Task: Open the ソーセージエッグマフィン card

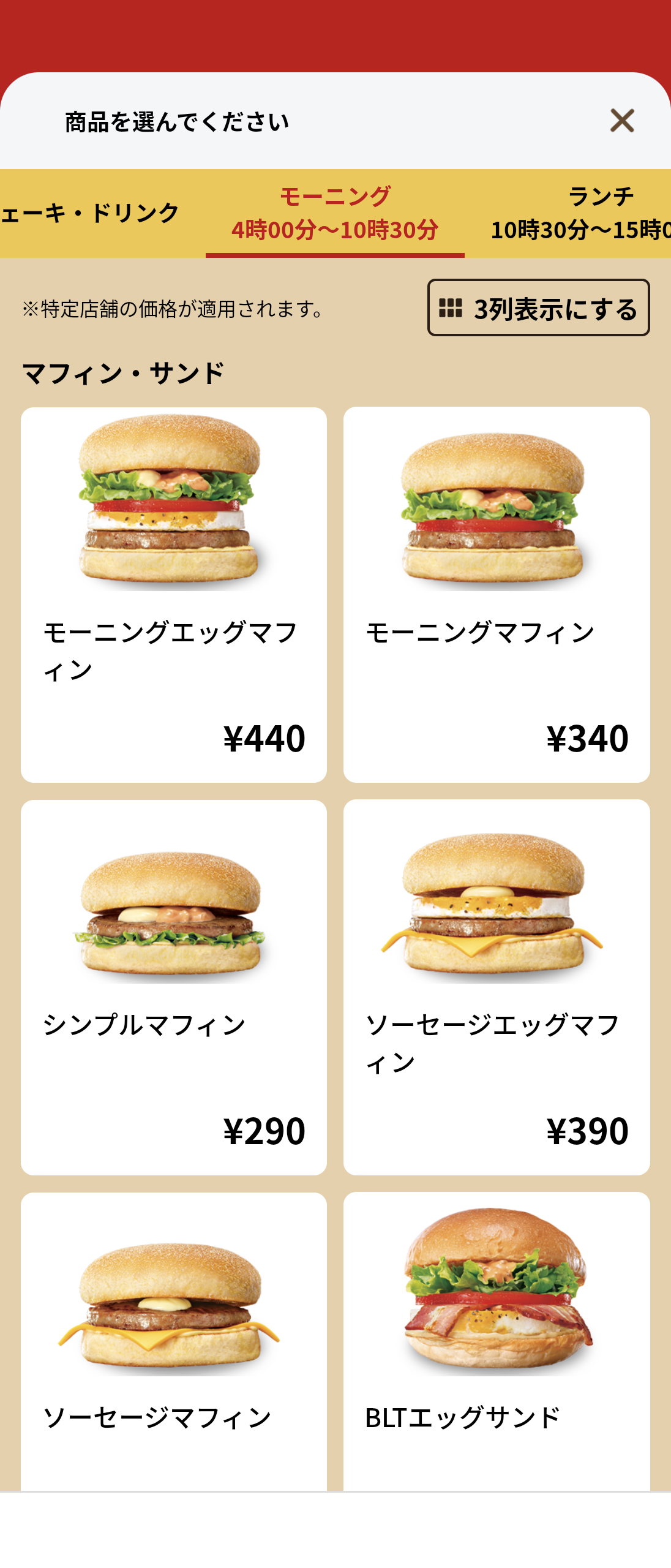Action: tap(497, 987)
